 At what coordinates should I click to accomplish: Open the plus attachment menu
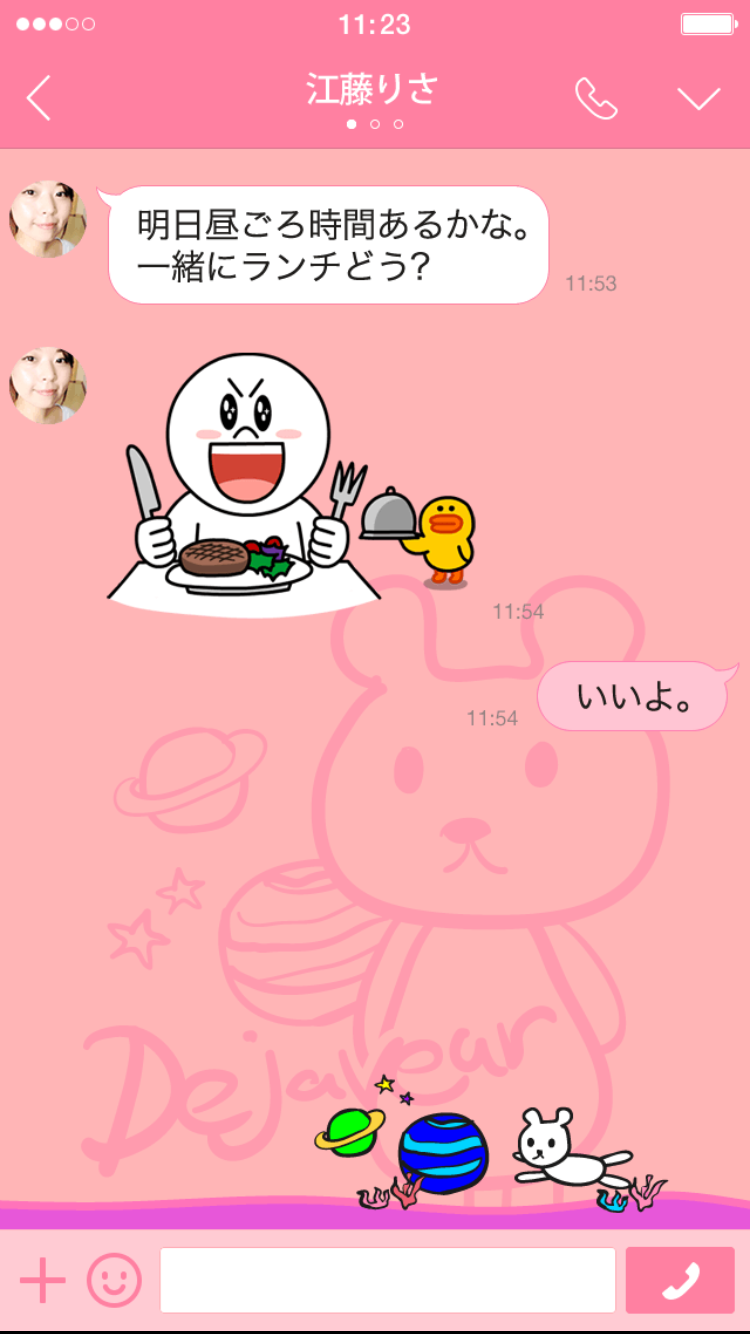pyautogui.click(x=42, y=1280)
